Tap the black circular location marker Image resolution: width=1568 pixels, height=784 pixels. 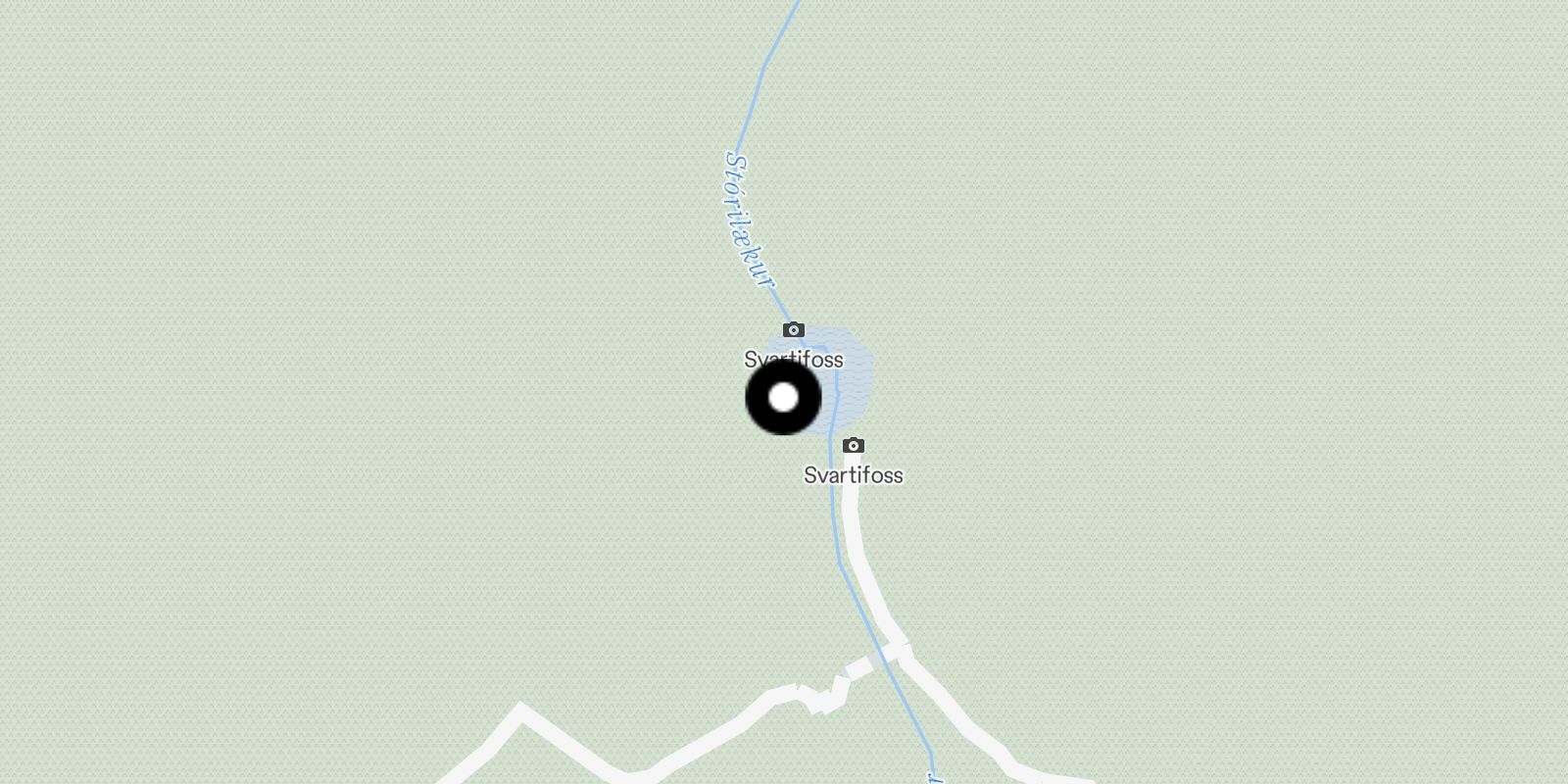[x=783, y=398]
